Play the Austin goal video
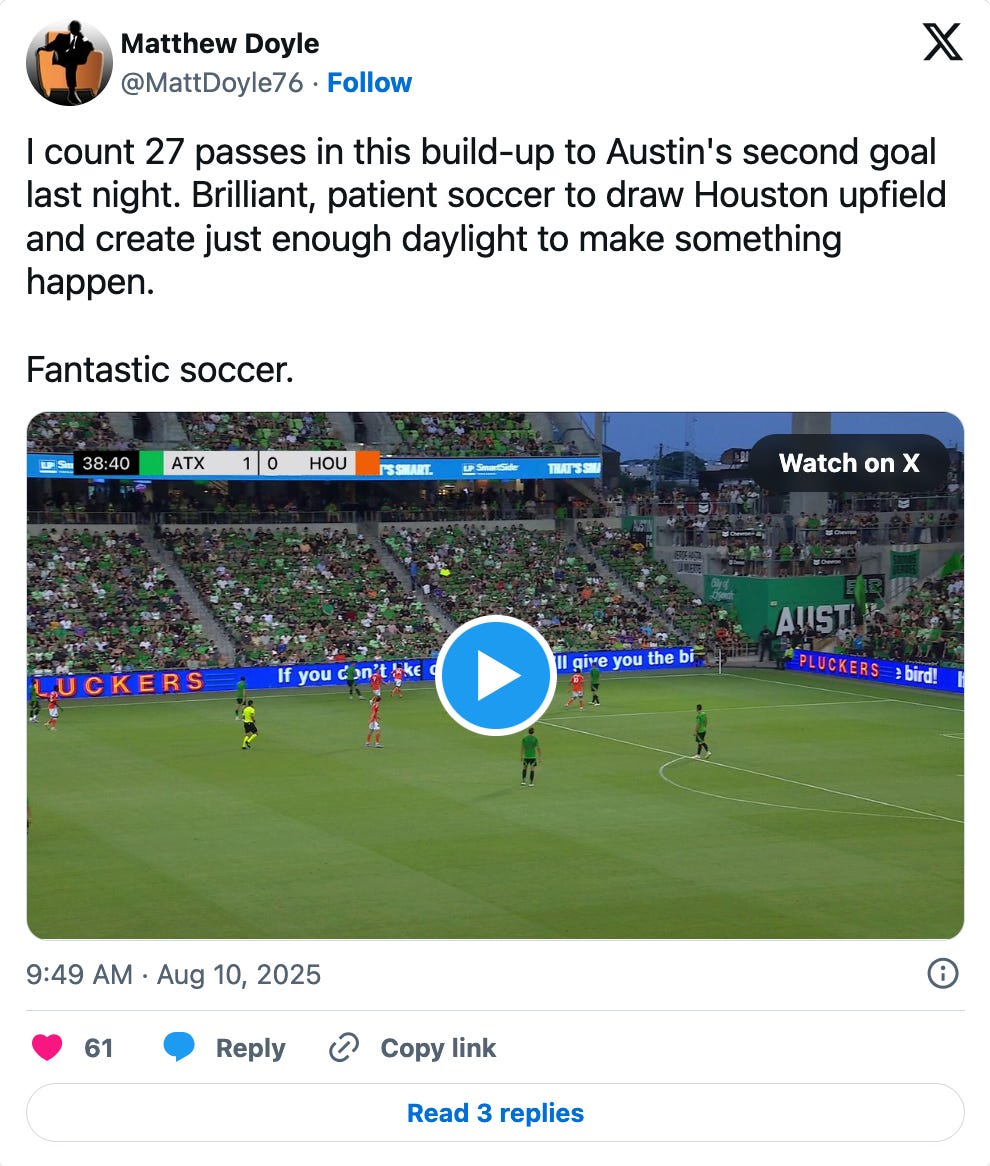 tap(495, 675)
